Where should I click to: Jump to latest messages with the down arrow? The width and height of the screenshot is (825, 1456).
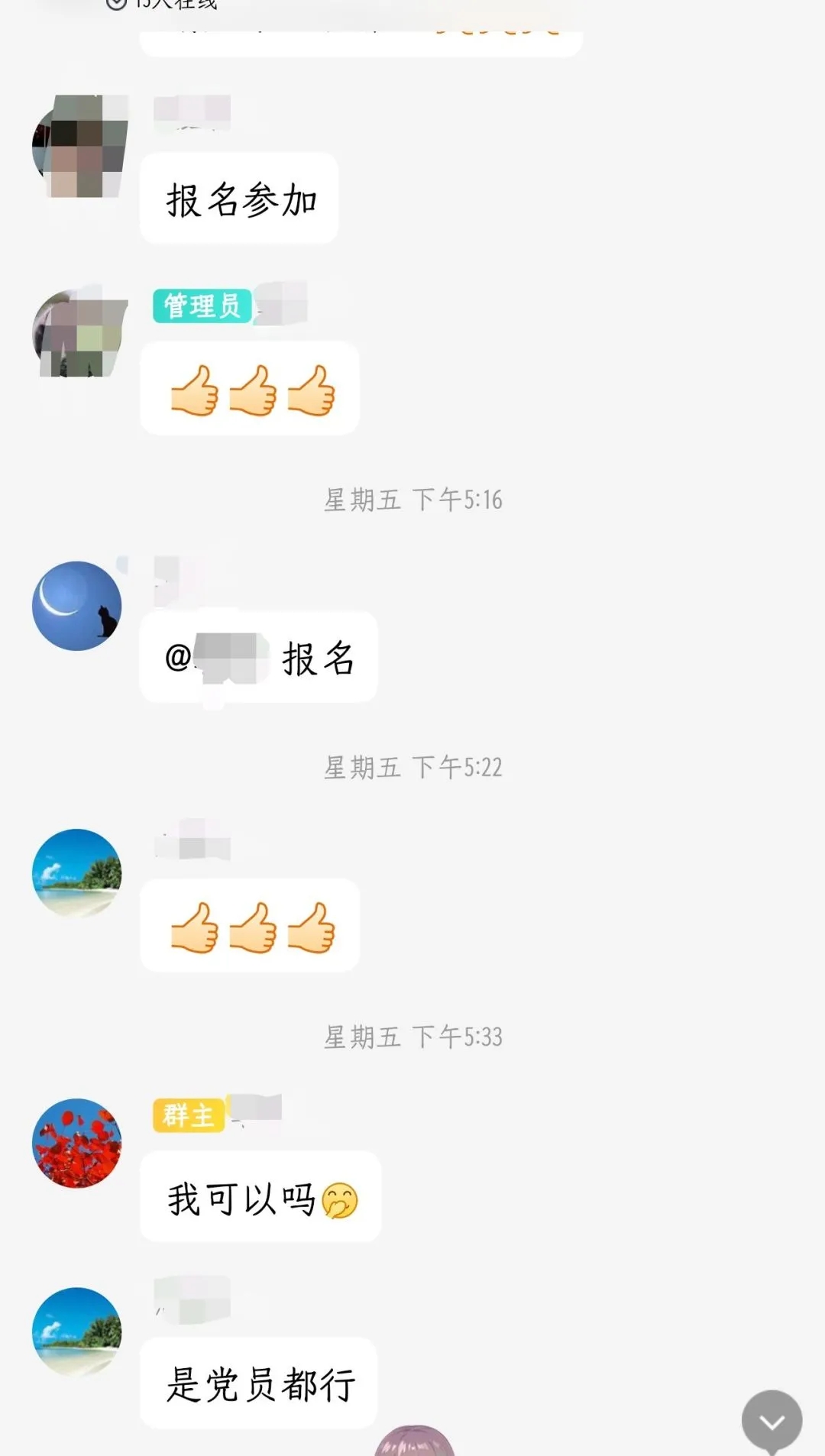772,1421
